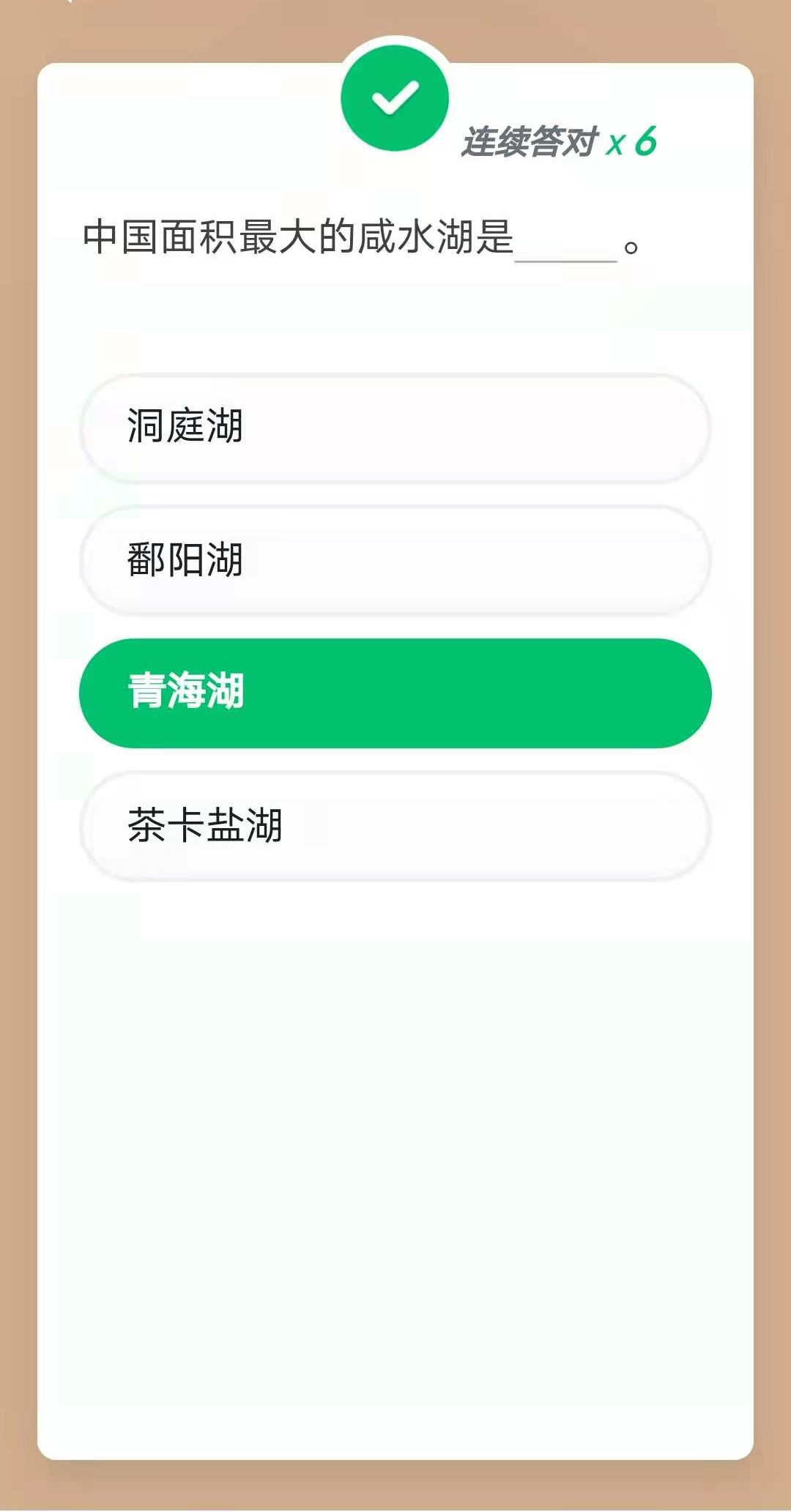Tap the highlighted 青海湖 answer
791x1512 pixels.
pos(395,693)
